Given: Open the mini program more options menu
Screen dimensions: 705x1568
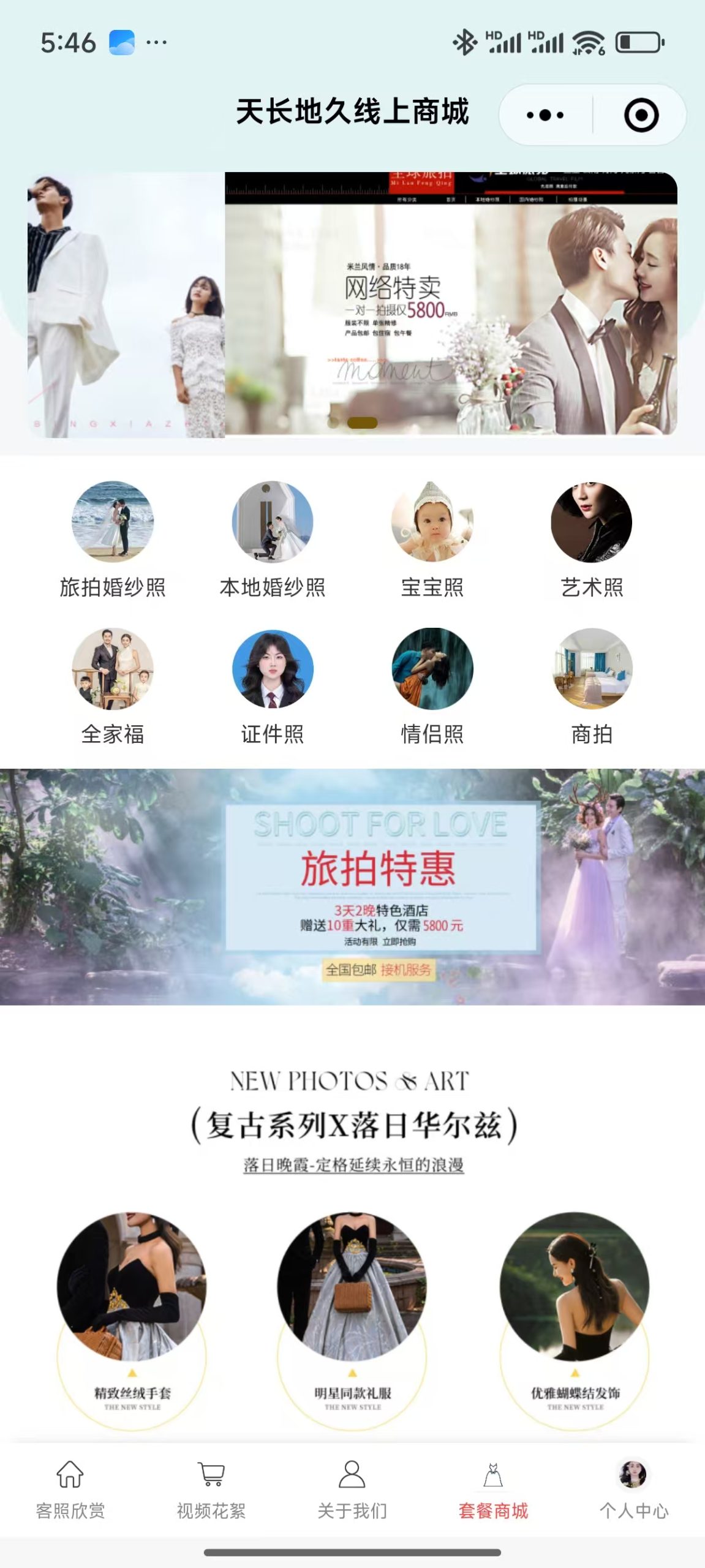Looking at the screenshot, I should tap(545, 115).
